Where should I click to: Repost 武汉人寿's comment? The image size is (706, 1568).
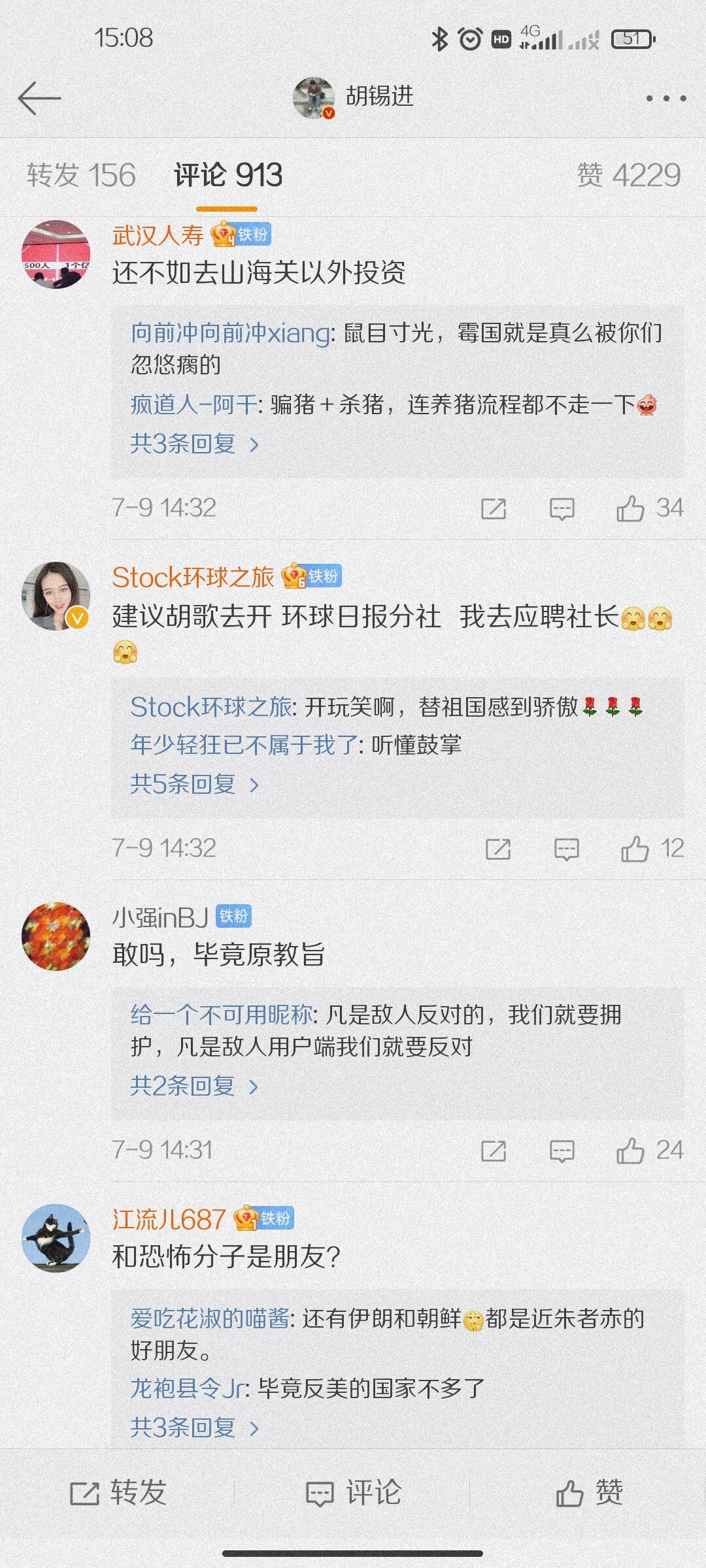(494, 508)
